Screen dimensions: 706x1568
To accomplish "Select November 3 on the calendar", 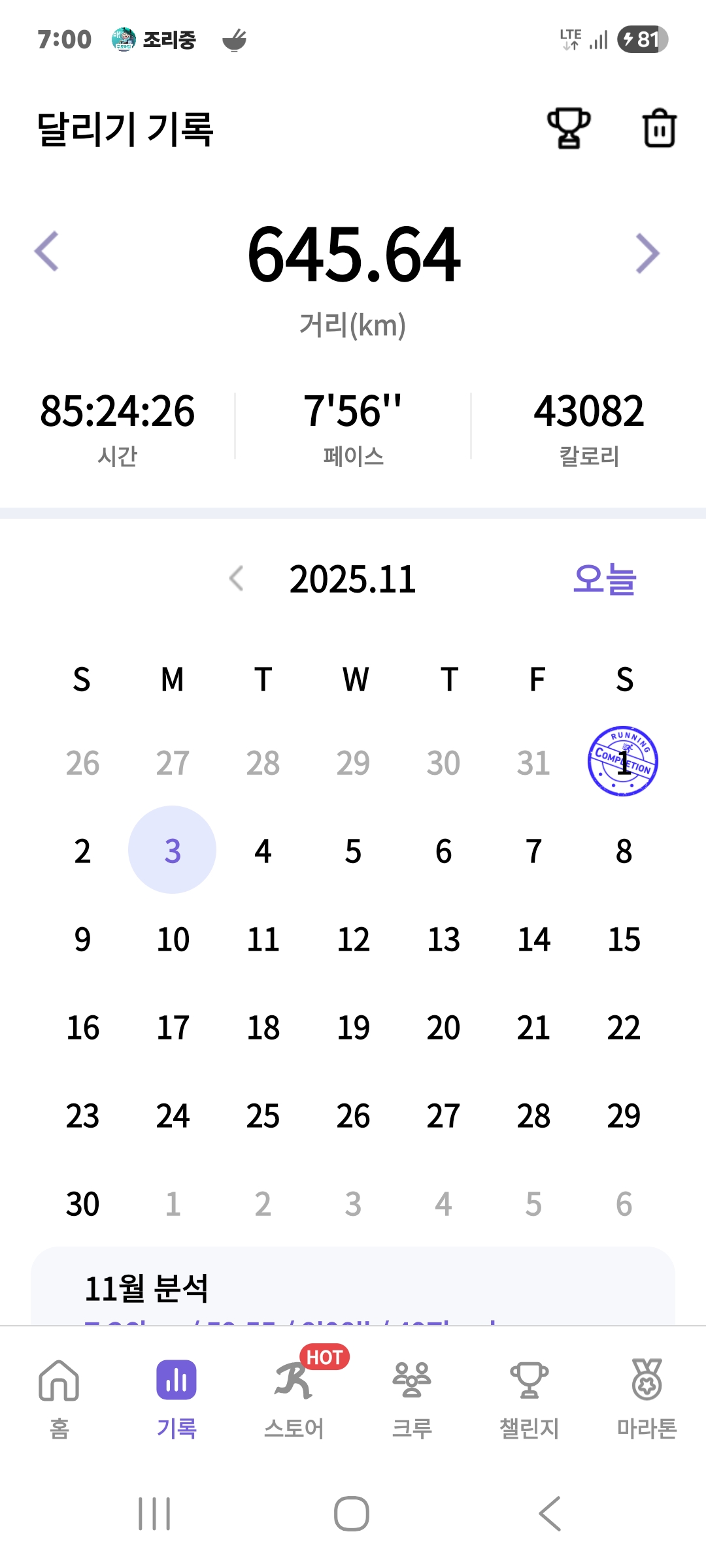I will click(x=173, y=850).
